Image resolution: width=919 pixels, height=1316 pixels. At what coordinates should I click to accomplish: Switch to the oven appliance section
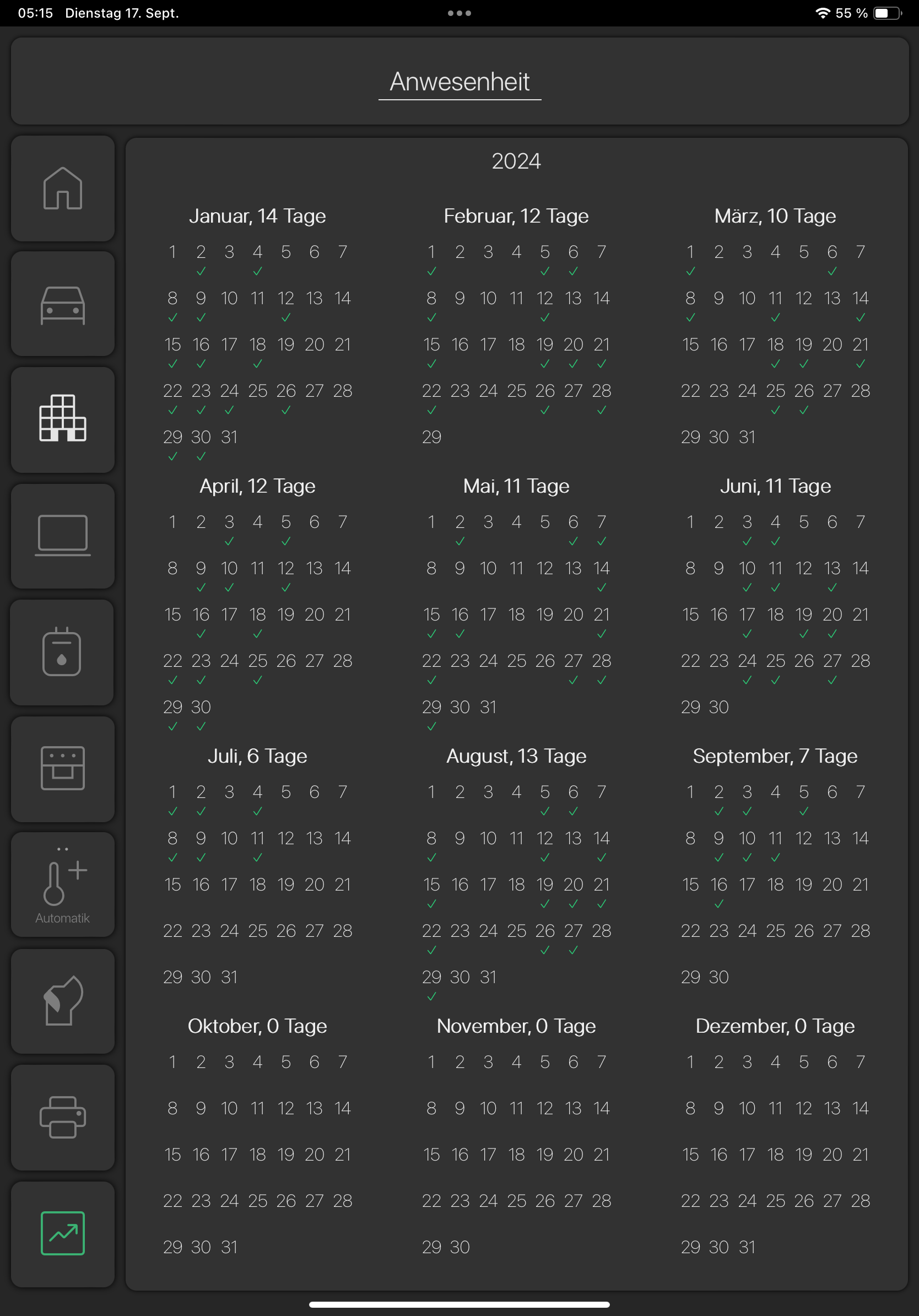(62, 769)
